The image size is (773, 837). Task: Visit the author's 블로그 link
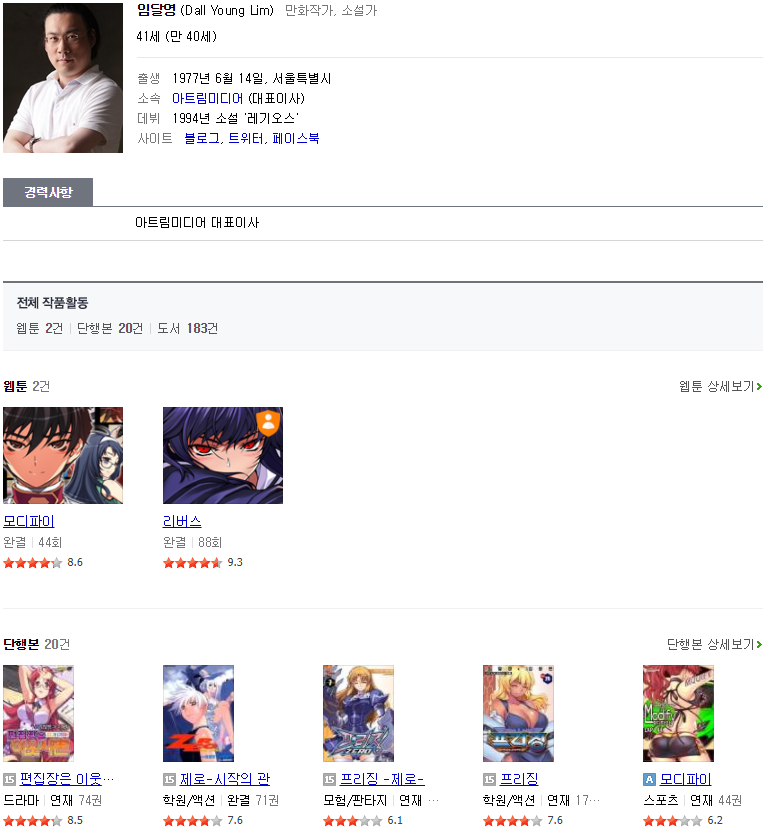(201, 139)
